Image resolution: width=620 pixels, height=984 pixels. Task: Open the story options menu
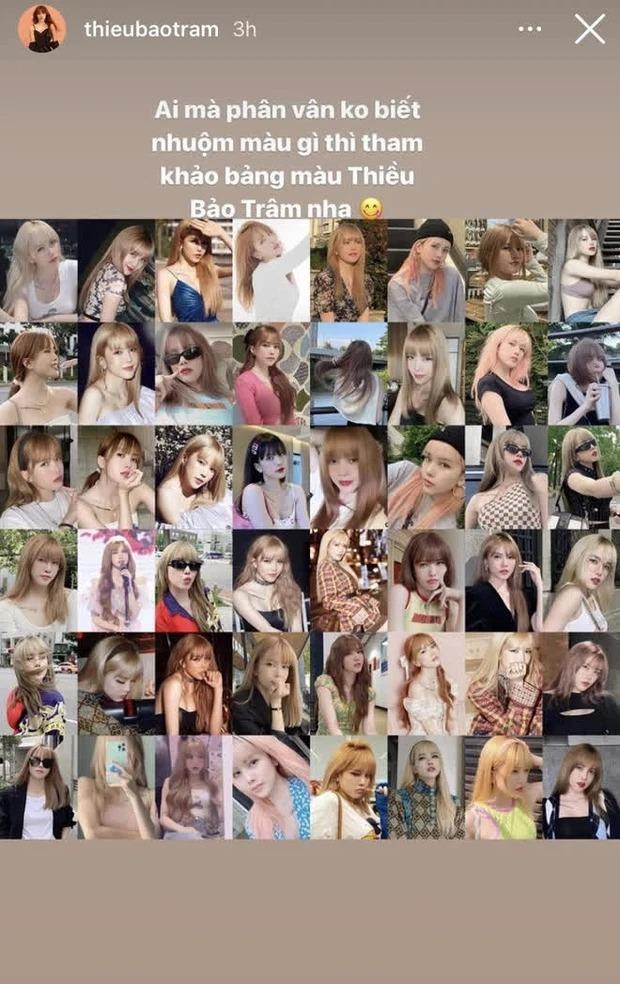tap(530, 29)
